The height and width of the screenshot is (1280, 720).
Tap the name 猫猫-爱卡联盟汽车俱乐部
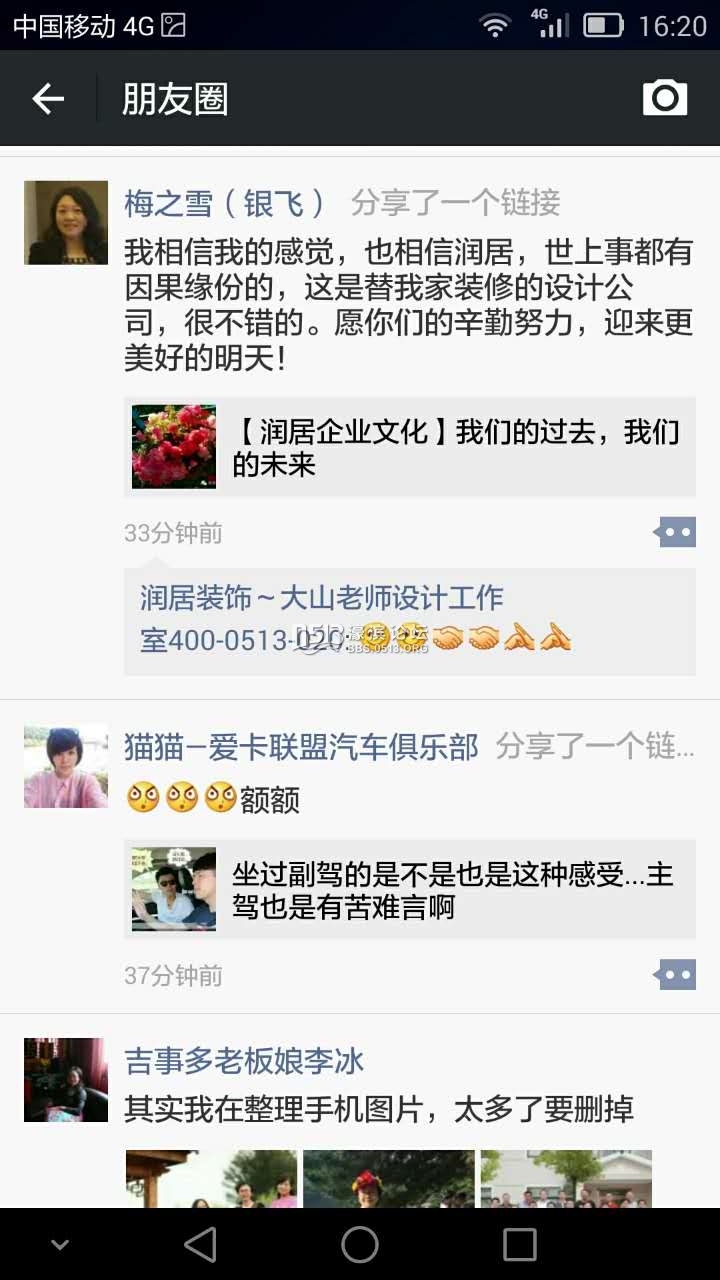300,747
